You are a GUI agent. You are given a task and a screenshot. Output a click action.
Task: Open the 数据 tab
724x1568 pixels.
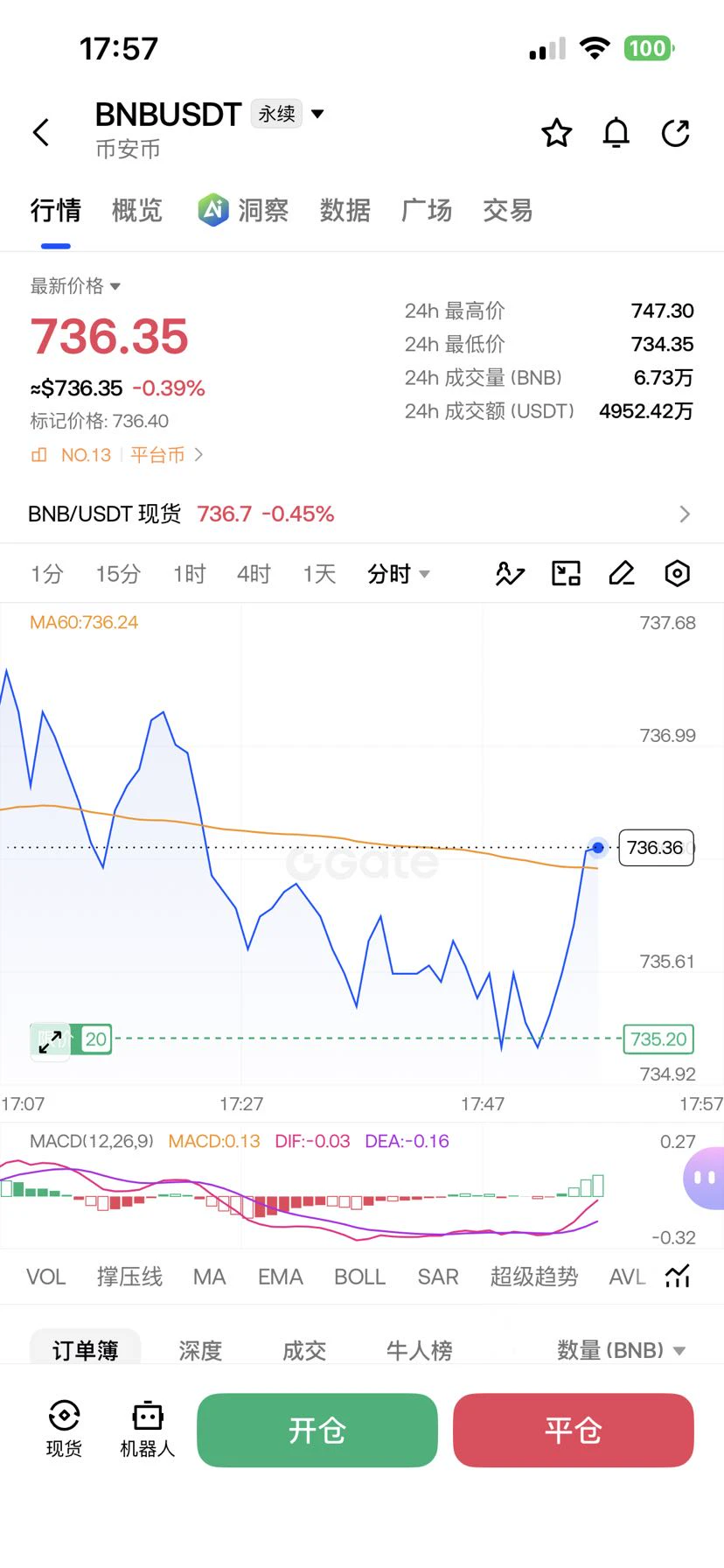click(345, 210)
